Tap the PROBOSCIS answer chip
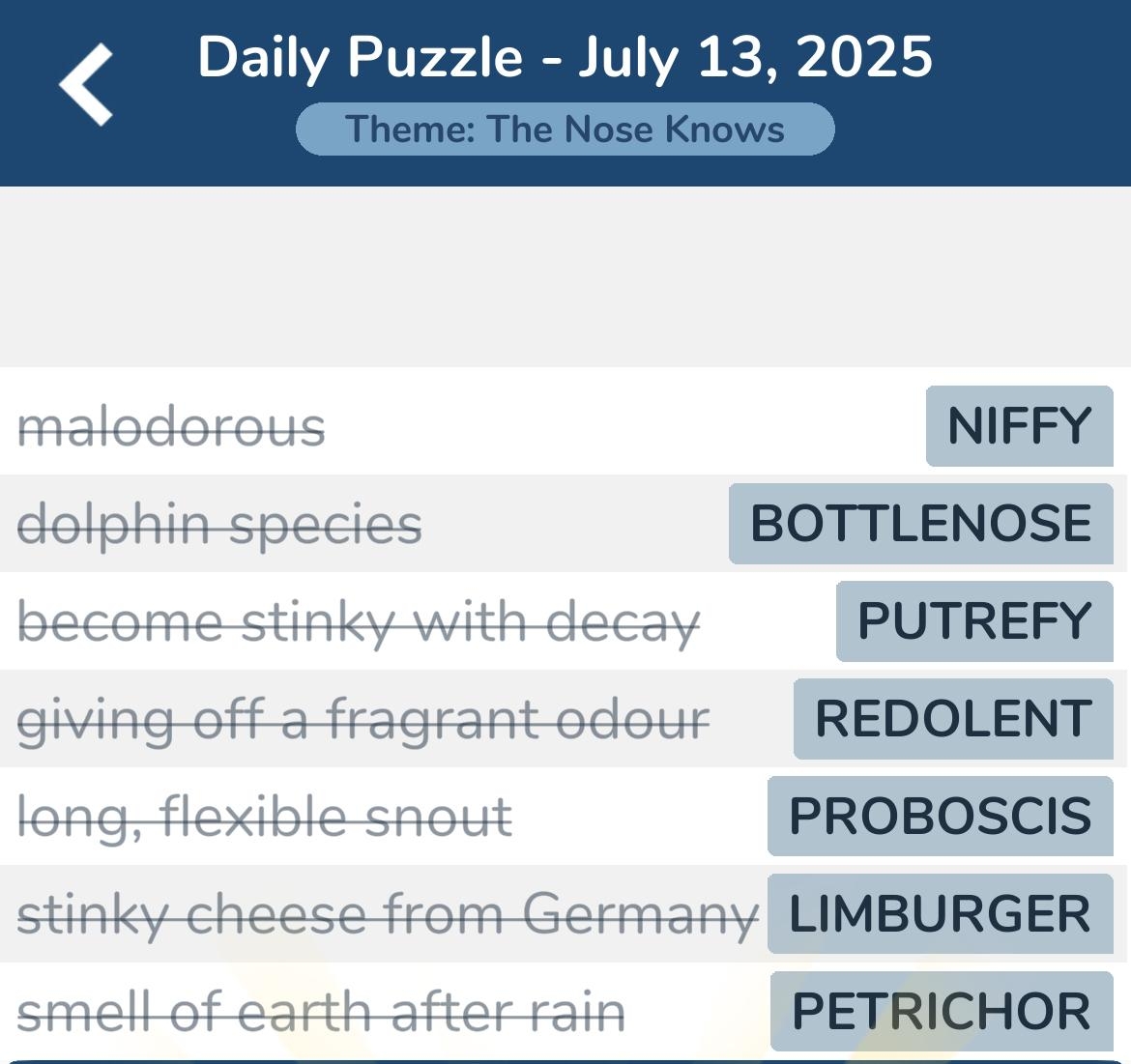1131x1064 pixels. click(x=940, y=816)
